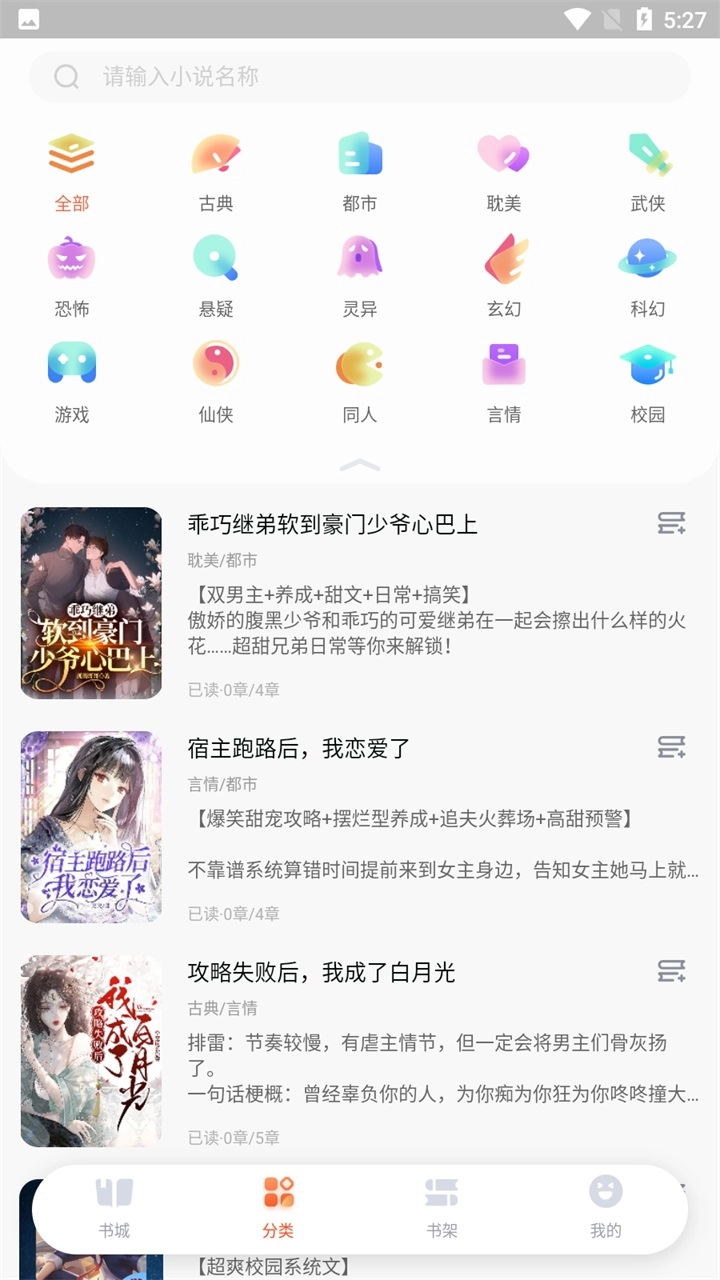This screenshot has height=1280, width=720.
Task: Collapse the category panel with the arrow
Action: point(359,464)
